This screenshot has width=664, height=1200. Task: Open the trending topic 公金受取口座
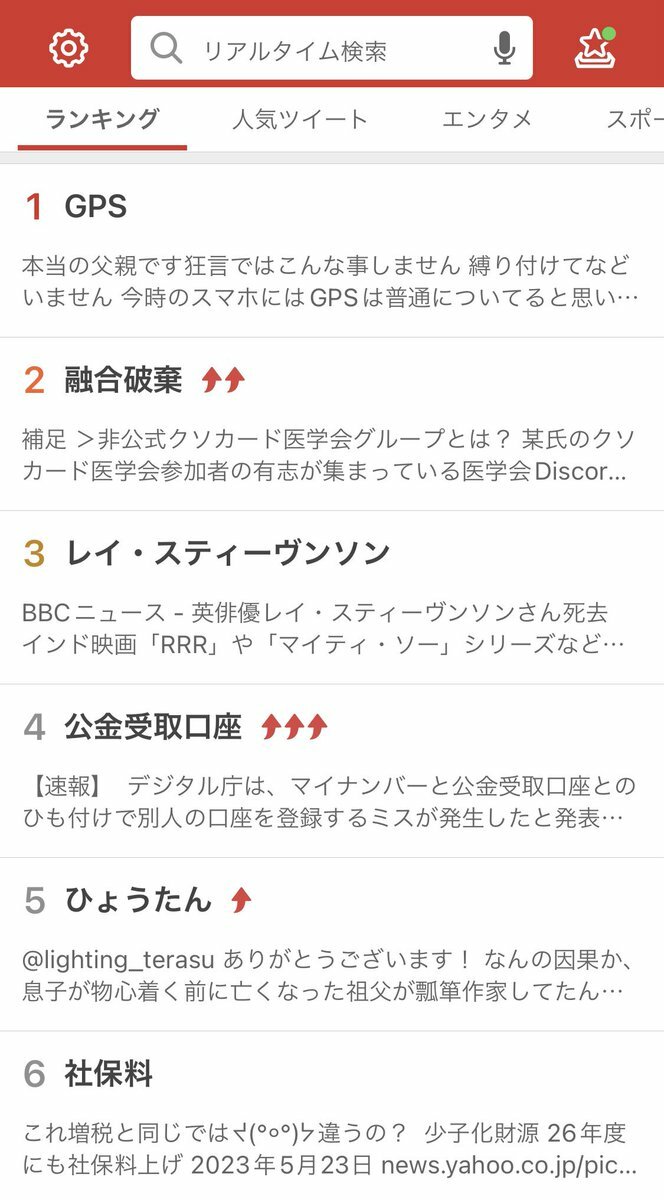[x=332, y=771]
